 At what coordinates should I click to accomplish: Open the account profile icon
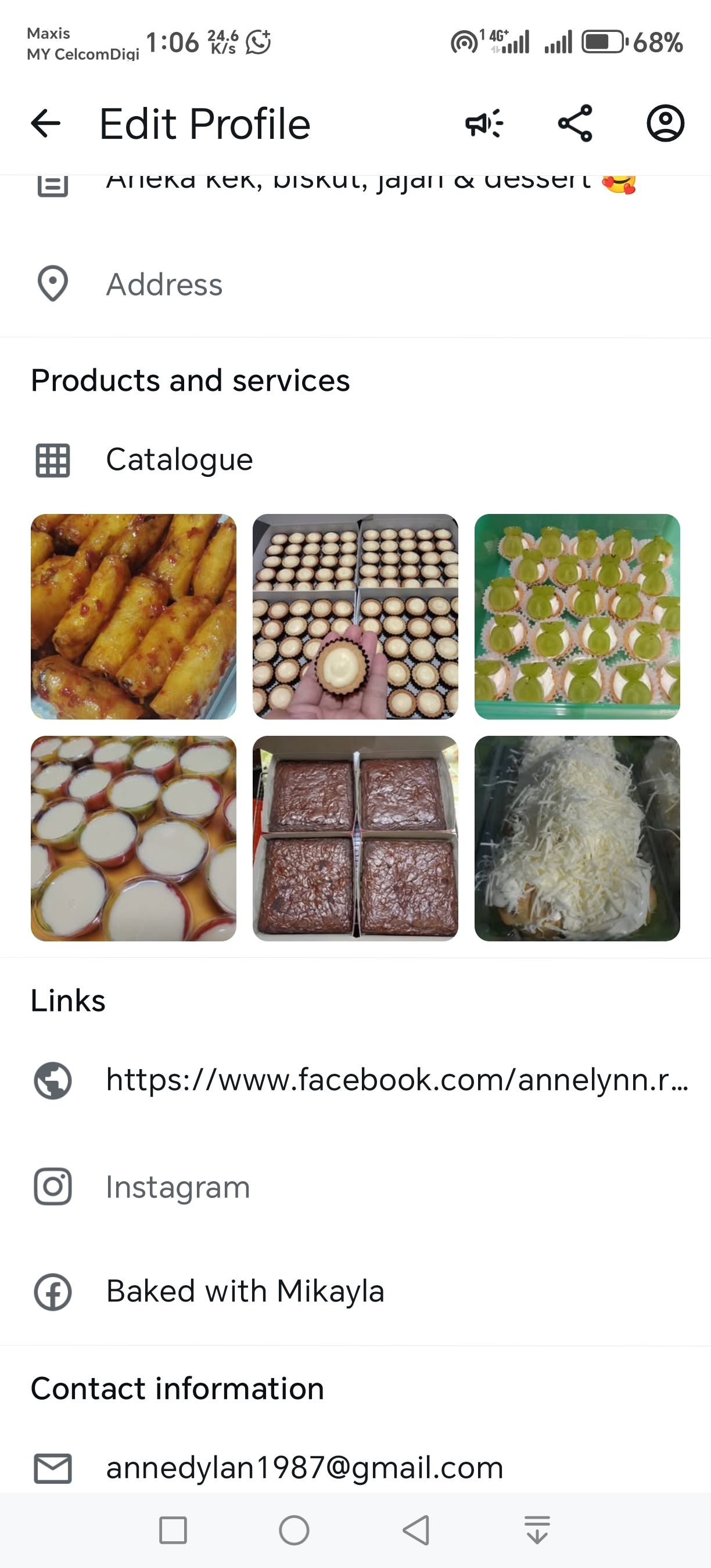click(x=665, y=124)
